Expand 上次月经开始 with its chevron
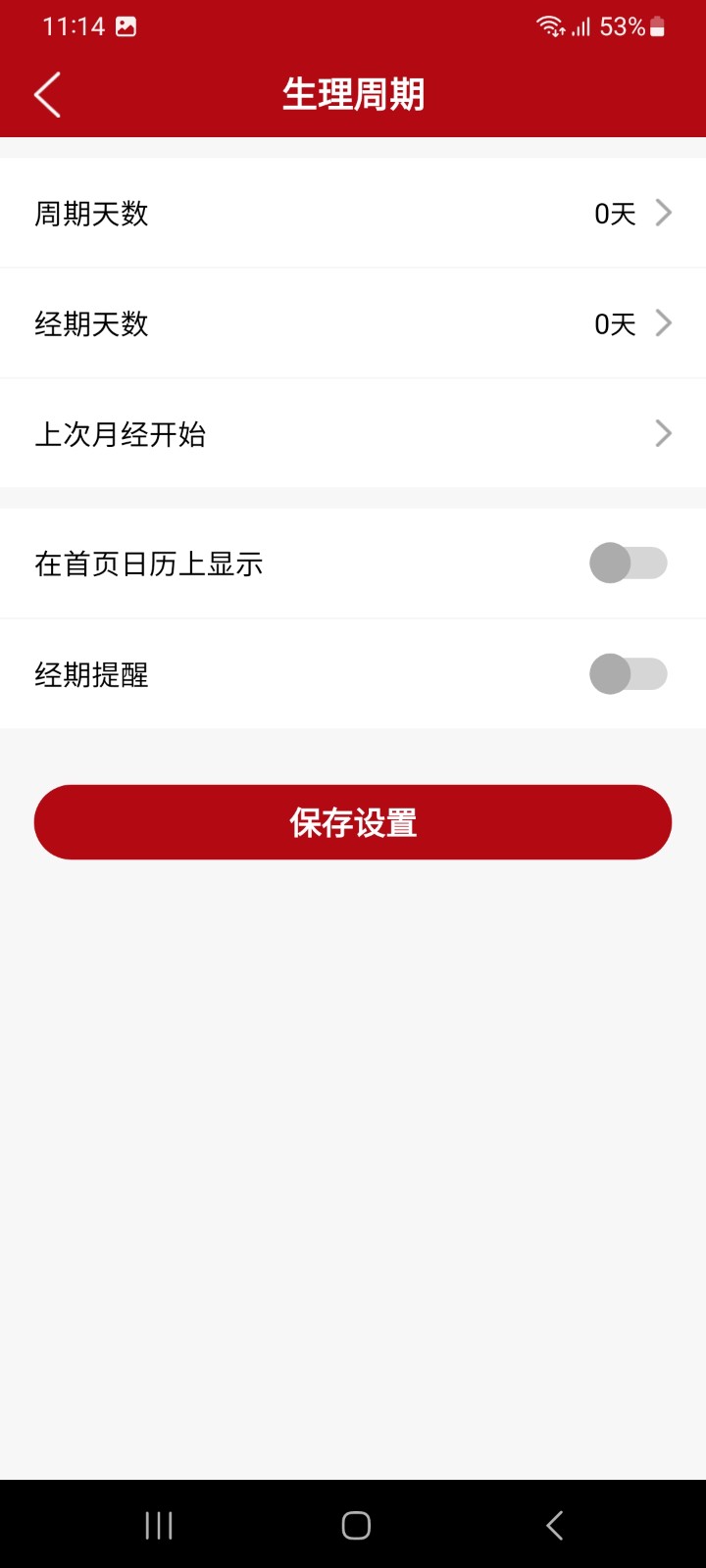Viewport: 706px width, 1568px height. pos(663,433)
